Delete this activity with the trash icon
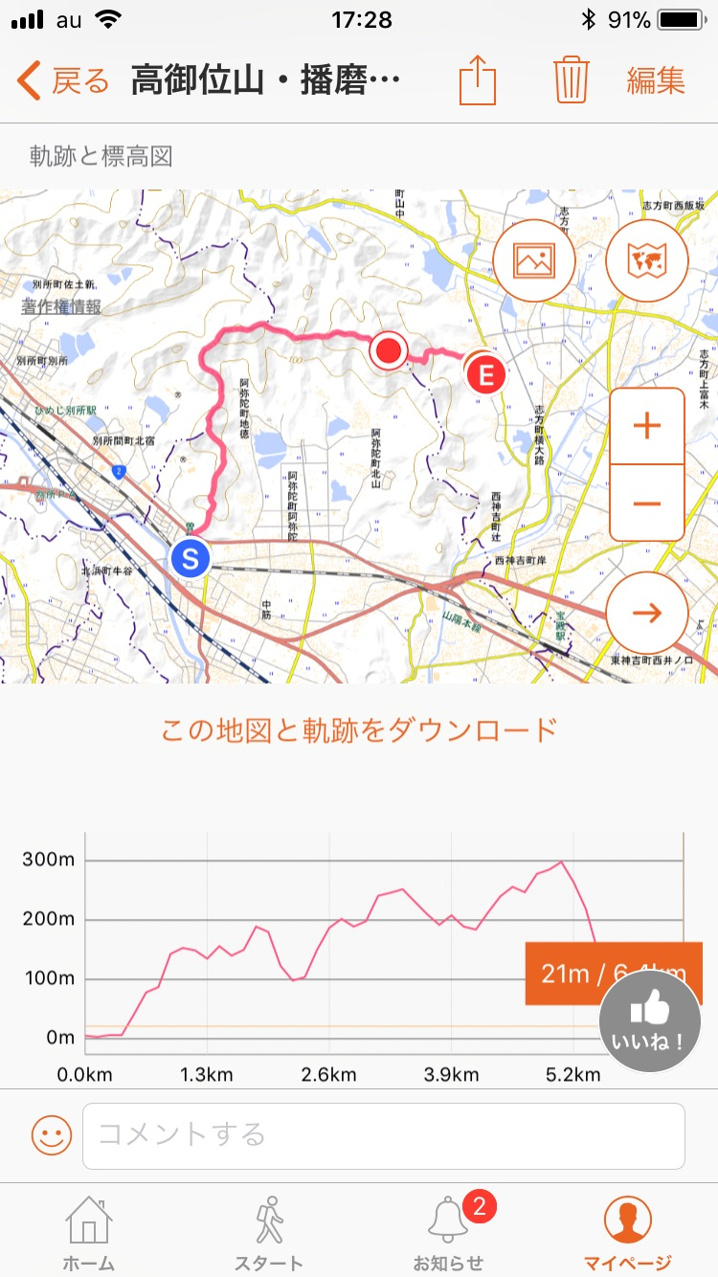Viewport: 718px width, 1277px height. (x=572, y=80)
